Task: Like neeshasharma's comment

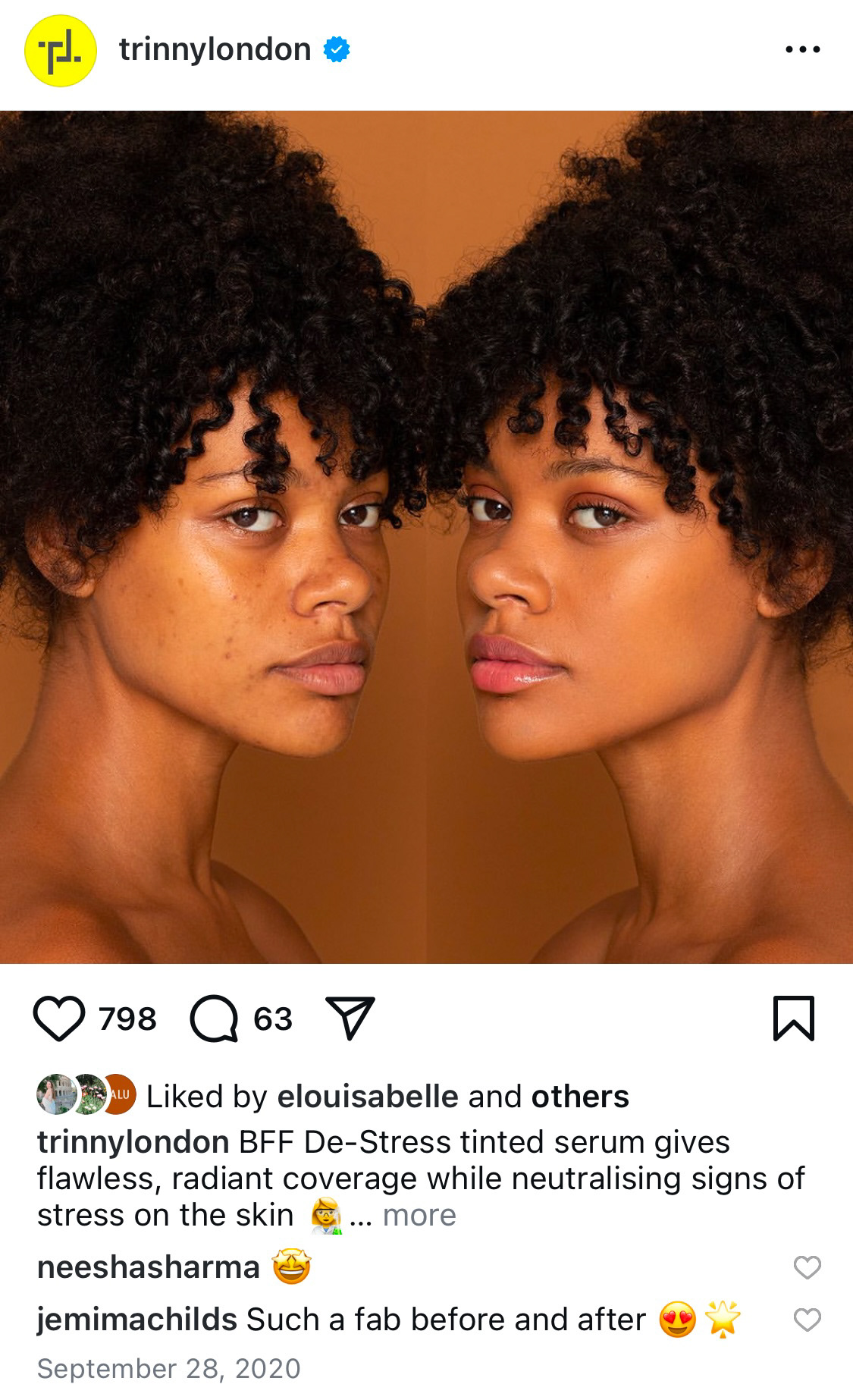Action: click(x=807, y=1267)
